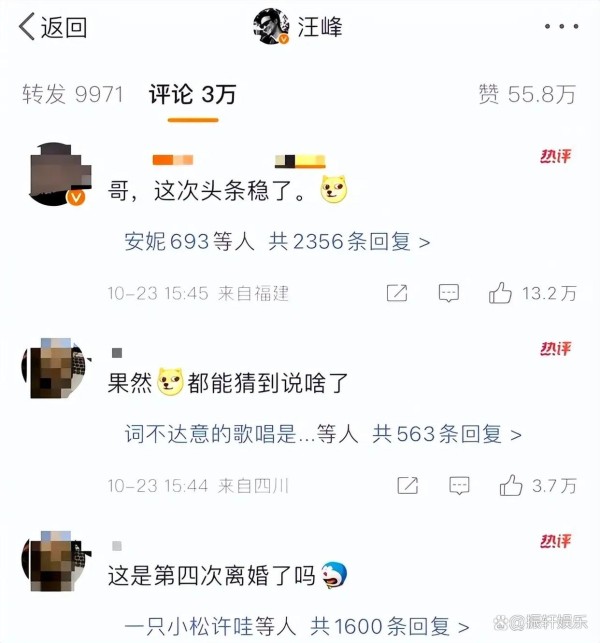Select the 评论 tab
This screenshot has height=643, width=600.
[192, 94]
